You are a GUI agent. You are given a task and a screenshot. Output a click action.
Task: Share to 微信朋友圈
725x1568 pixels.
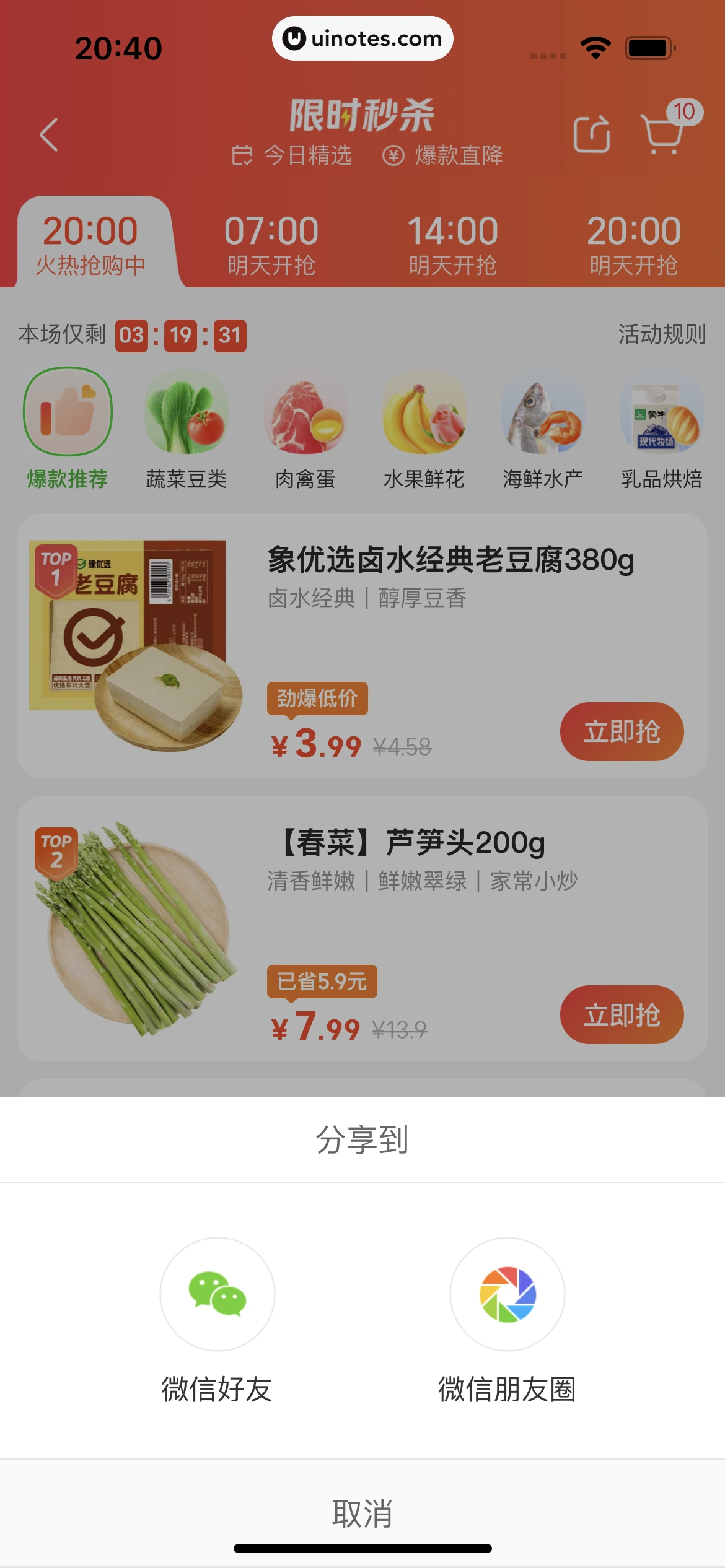[507, 1294]
